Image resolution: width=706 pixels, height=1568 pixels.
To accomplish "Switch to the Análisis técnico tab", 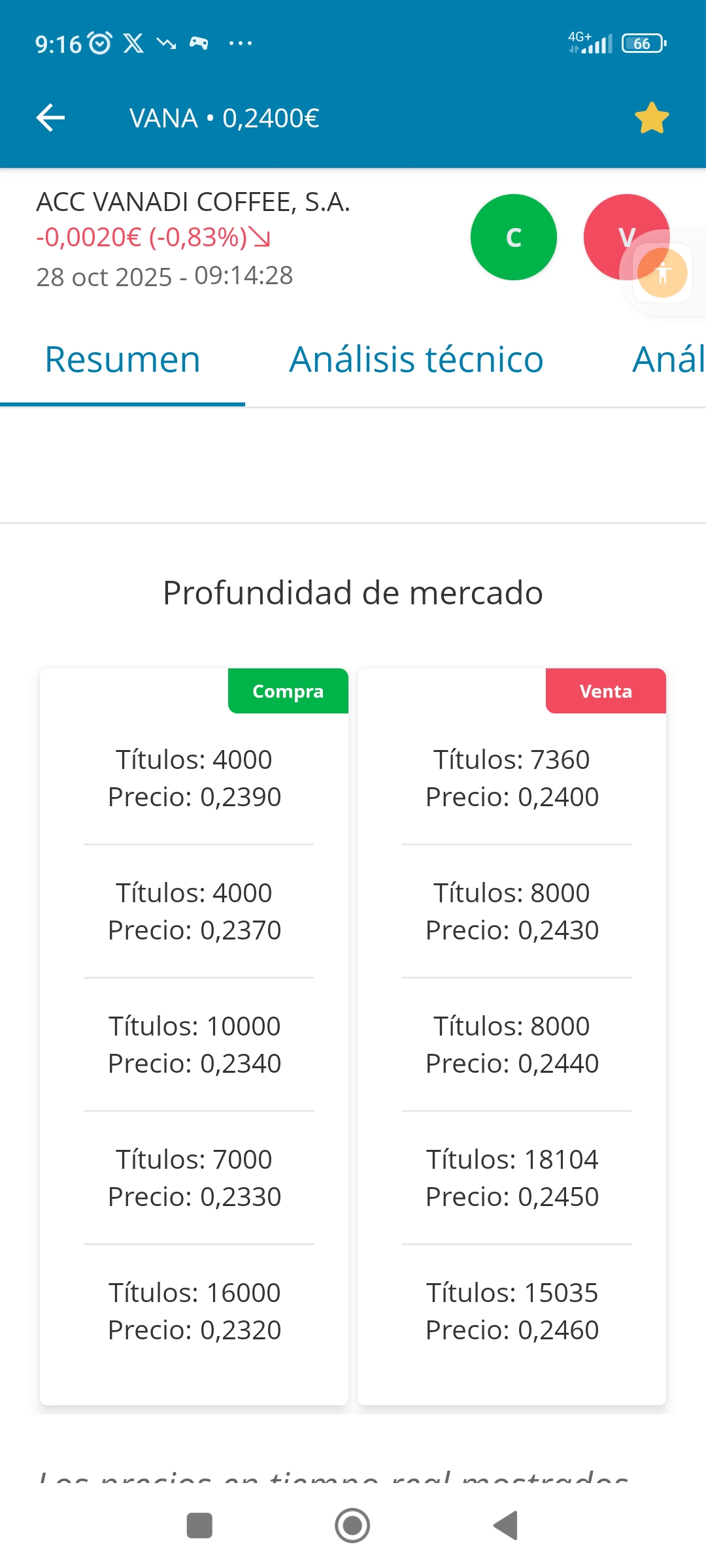I will click(x=416, y=360).
